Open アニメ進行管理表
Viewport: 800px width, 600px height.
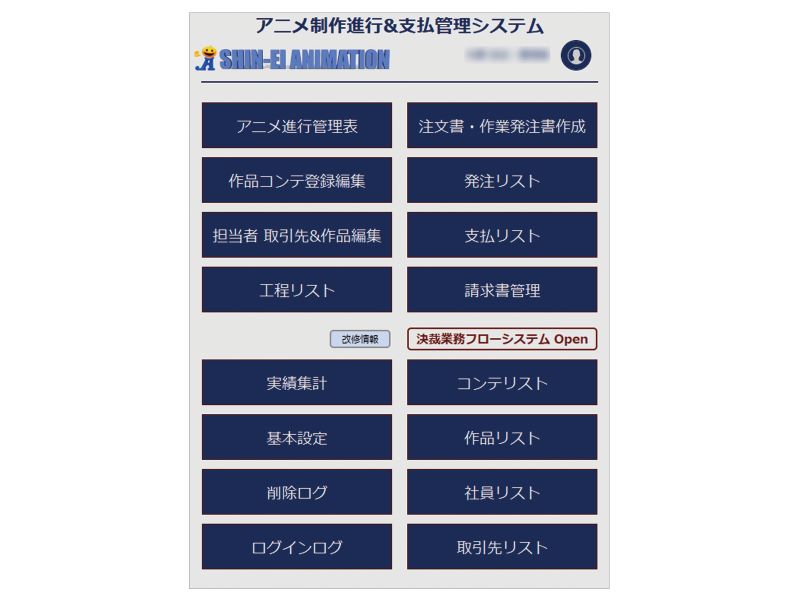pos(297,126)
